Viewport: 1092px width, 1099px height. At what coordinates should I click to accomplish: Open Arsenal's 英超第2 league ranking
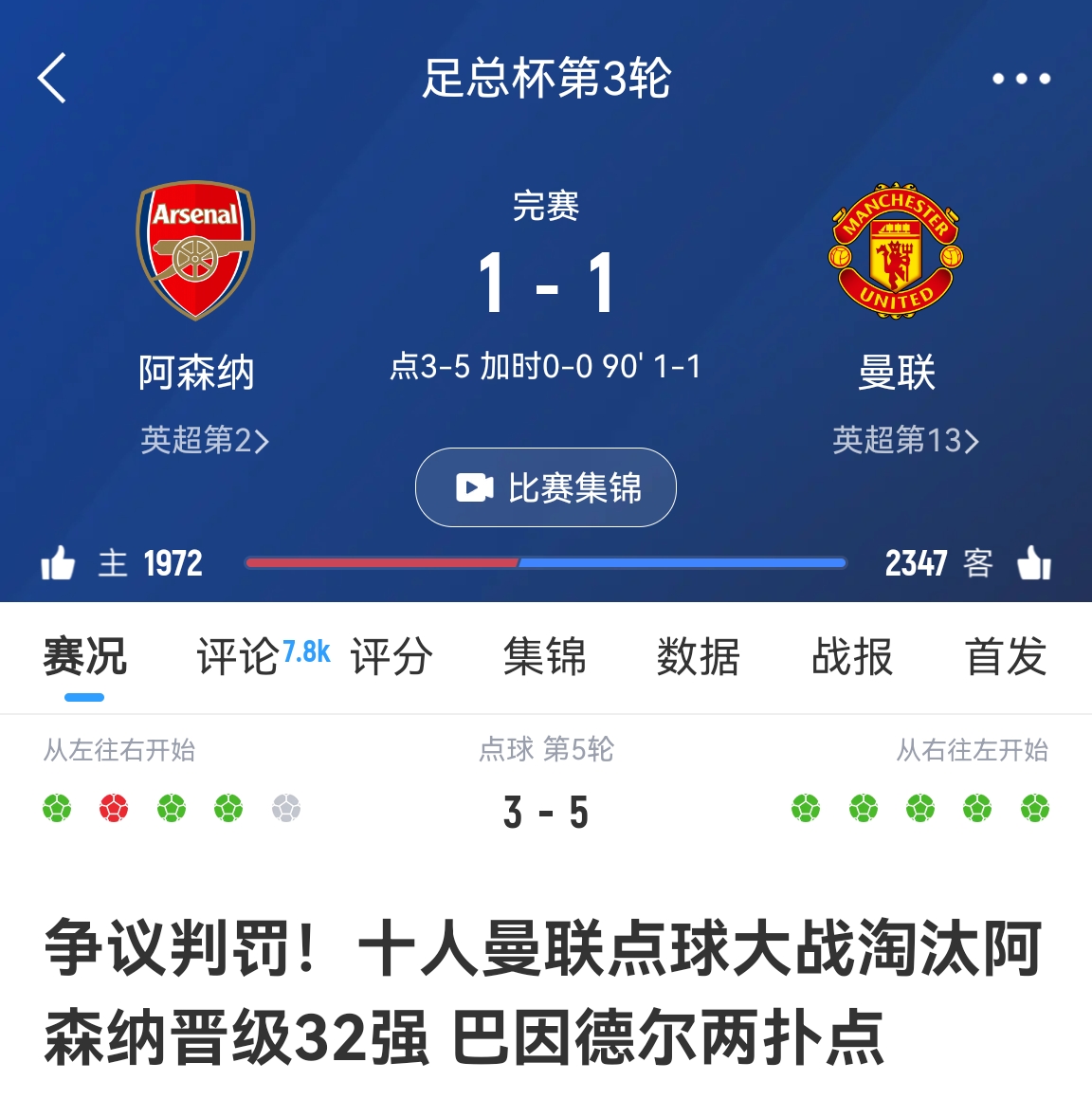(x=205, y=440)
